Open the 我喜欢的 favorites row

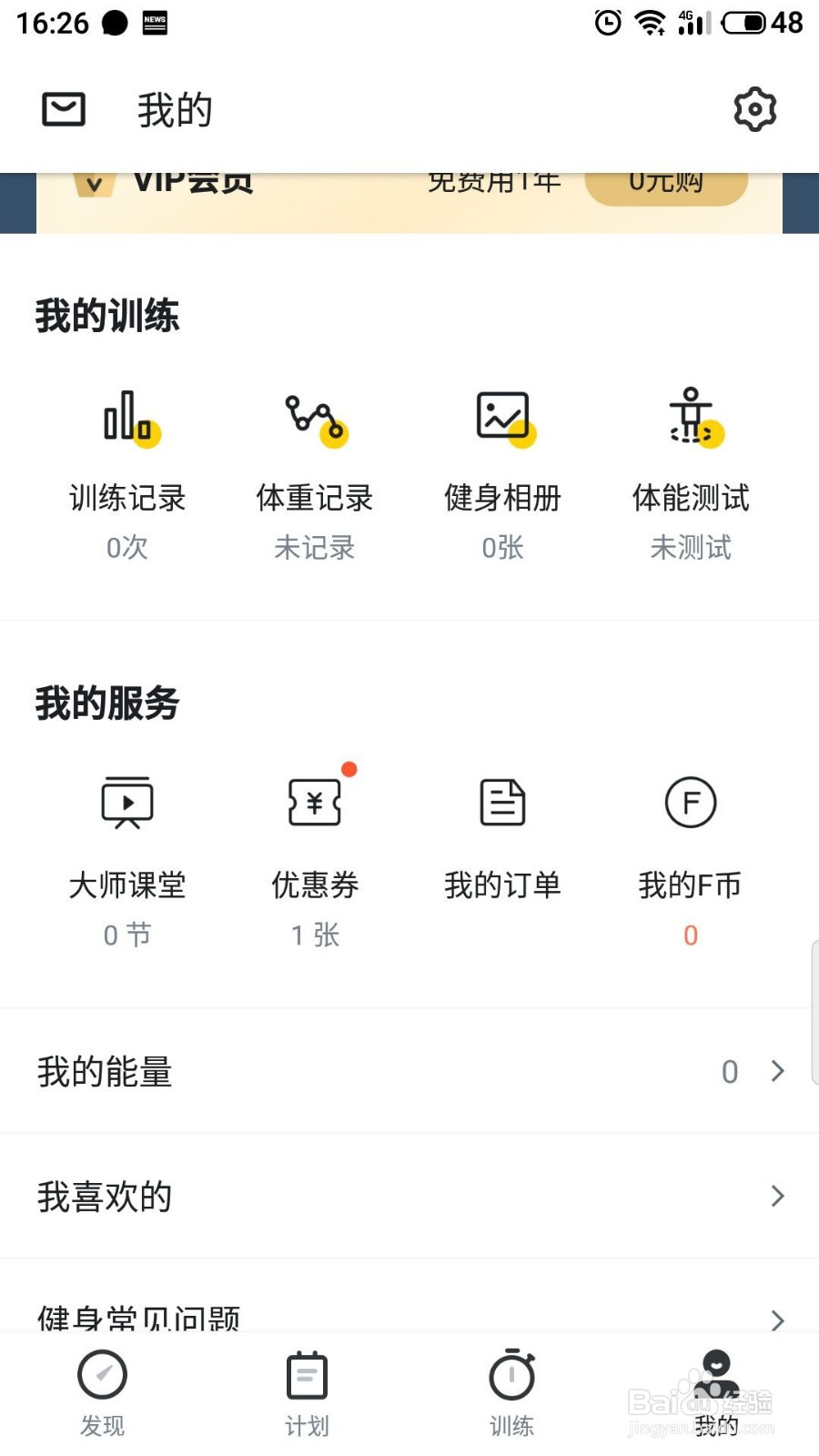click(409, 1196)
